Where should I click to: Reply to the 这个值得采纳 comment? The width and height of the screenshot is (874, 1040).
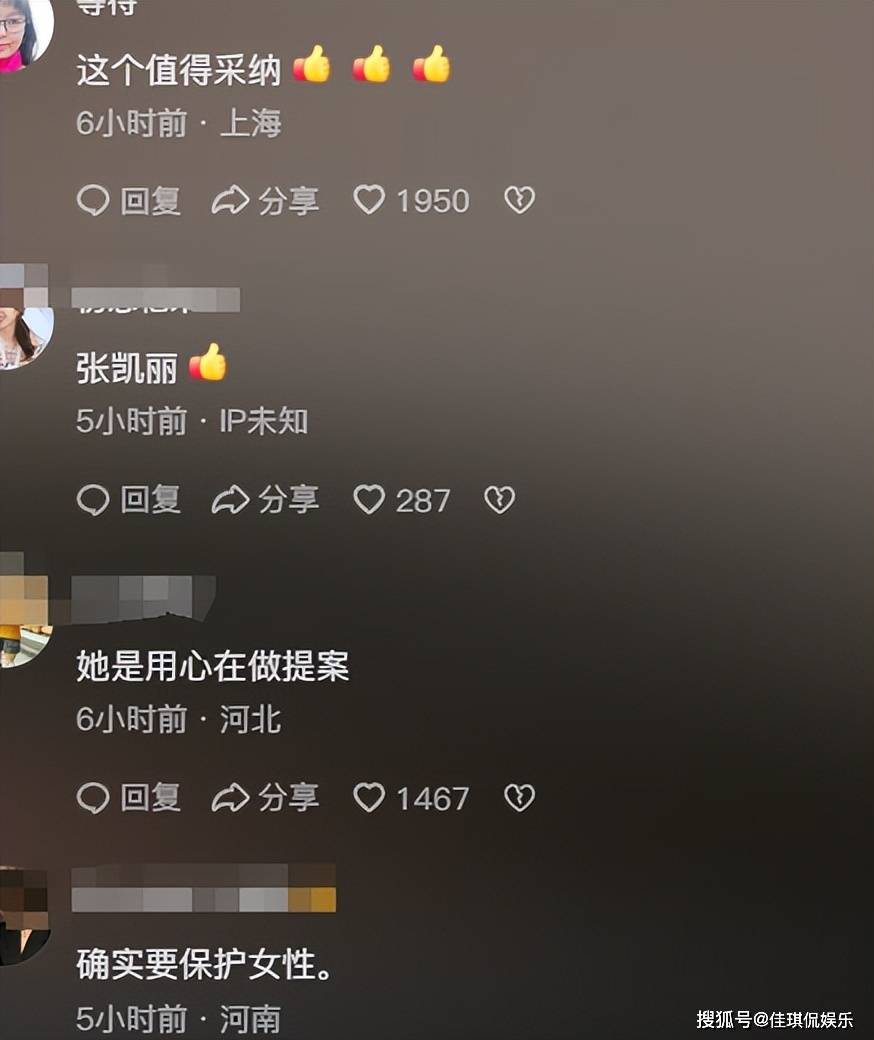point(129,201)
